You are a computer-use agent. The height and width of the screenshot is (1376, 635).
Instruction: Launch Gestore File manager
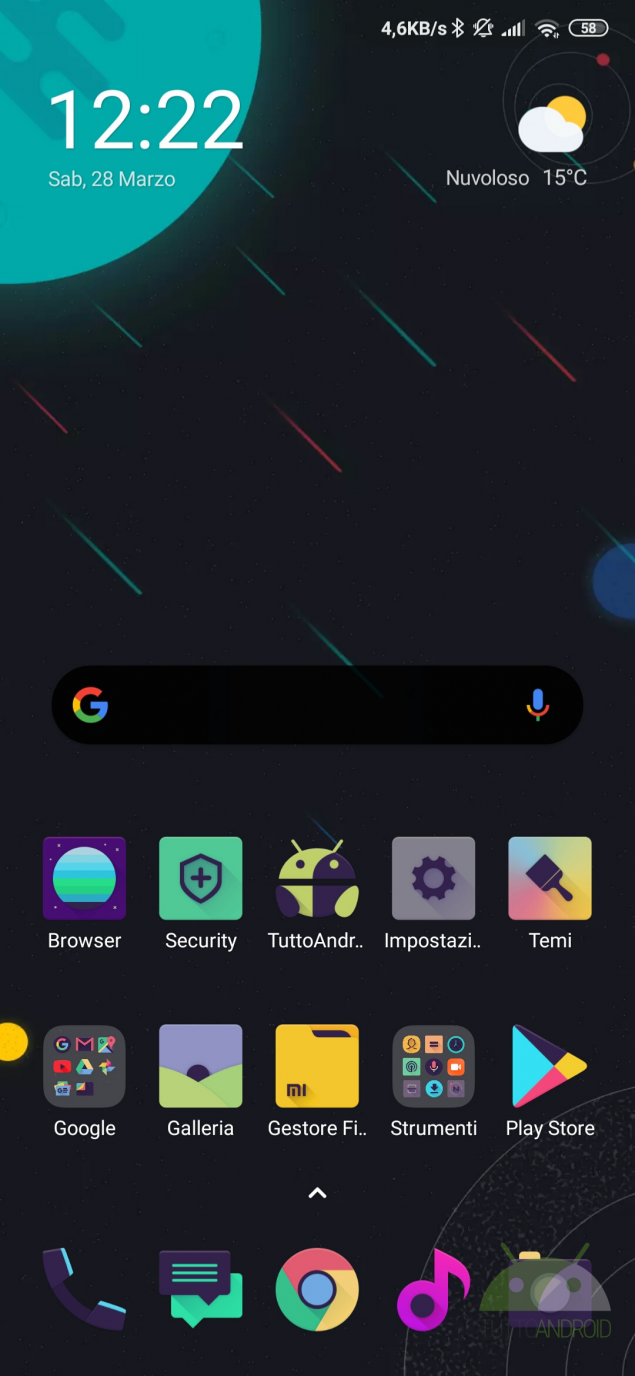click(317, 1066)
